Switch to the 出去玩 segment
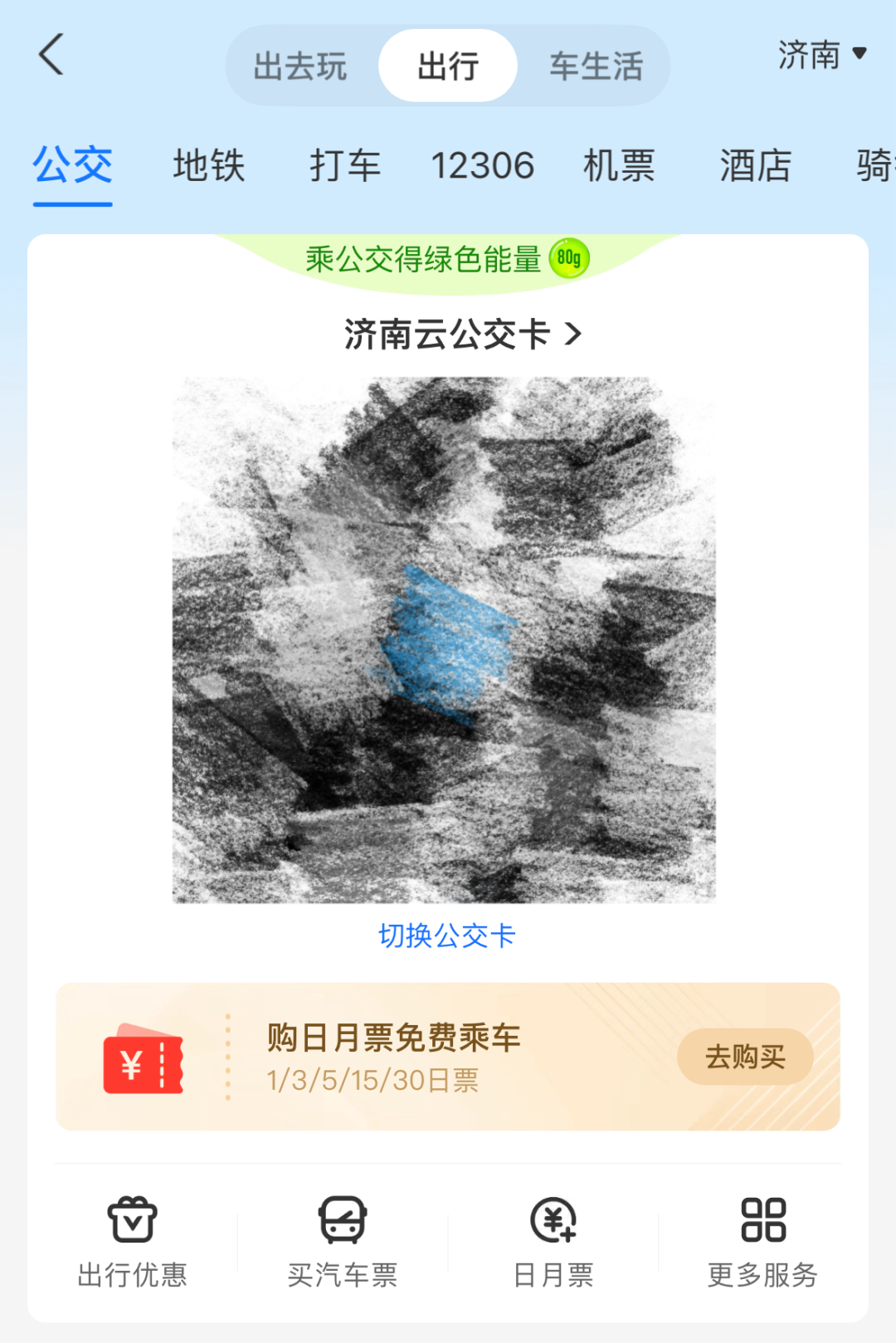The height and width of the screenshot is (1343, 896). pyautogui.click(x=300, y=66)
